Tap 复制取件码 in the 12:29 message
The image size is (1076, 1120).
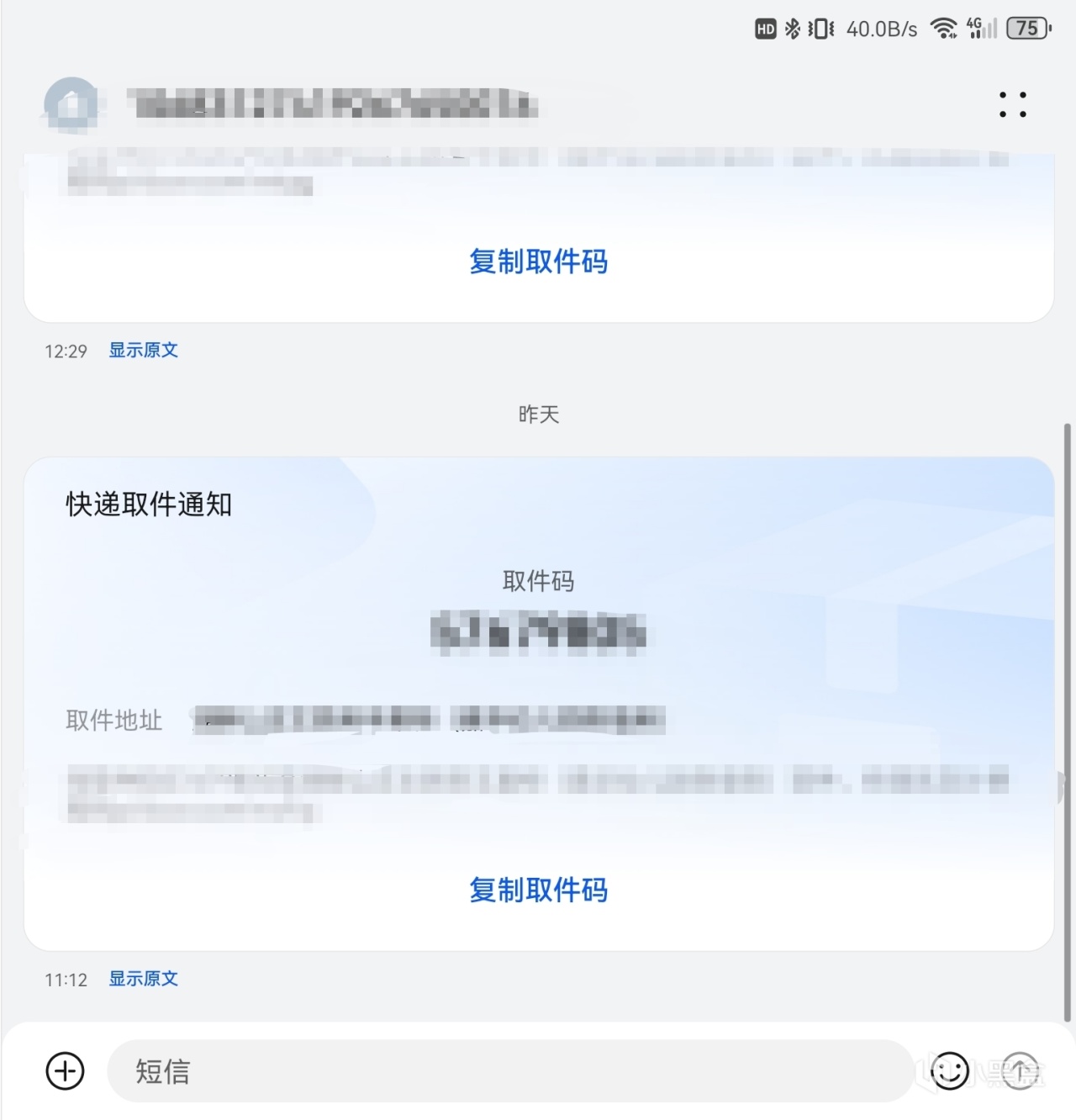[538, 262]
